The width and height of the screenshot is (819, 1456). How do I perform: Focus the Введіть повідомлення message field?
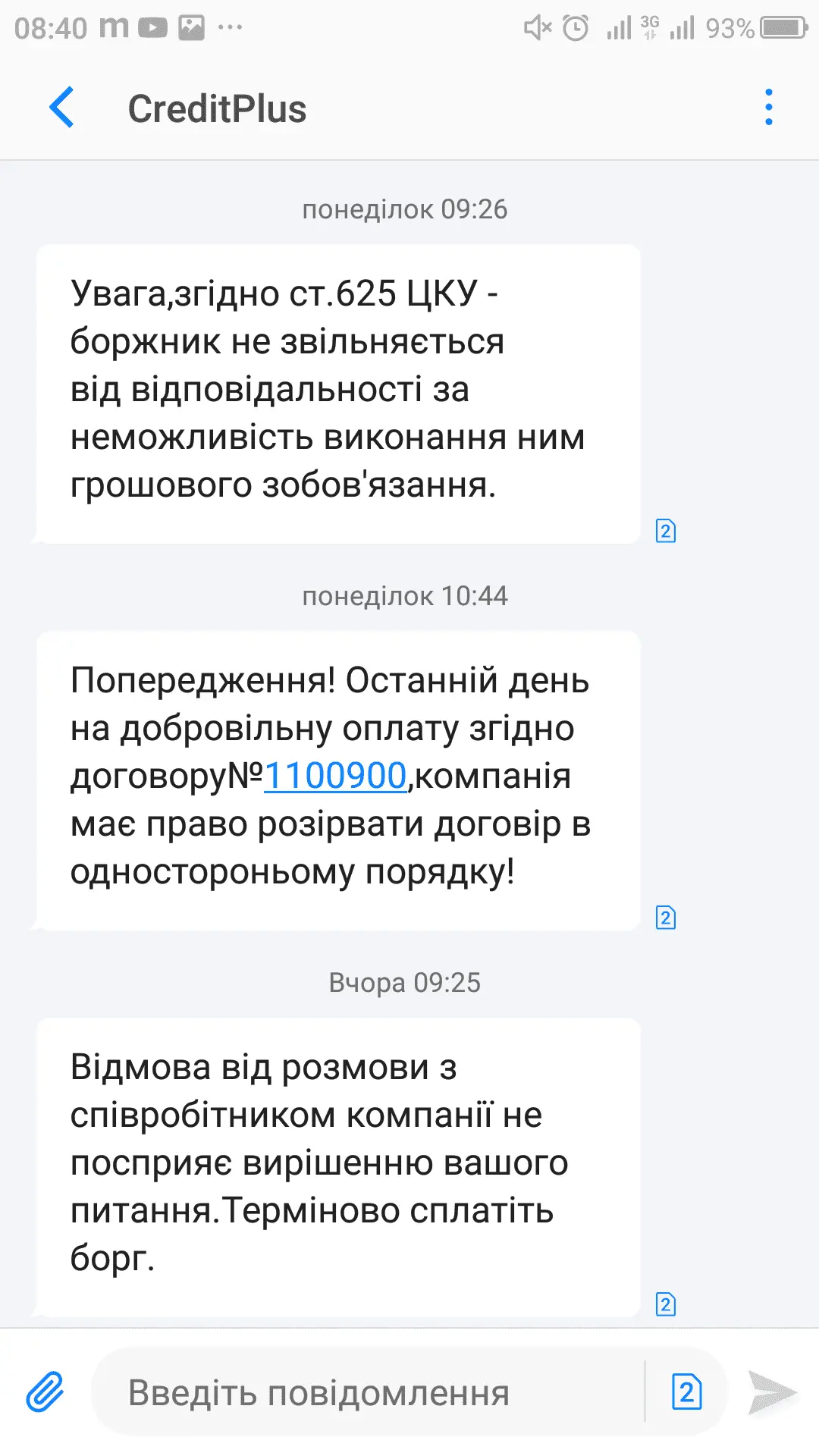point(364,1393)
